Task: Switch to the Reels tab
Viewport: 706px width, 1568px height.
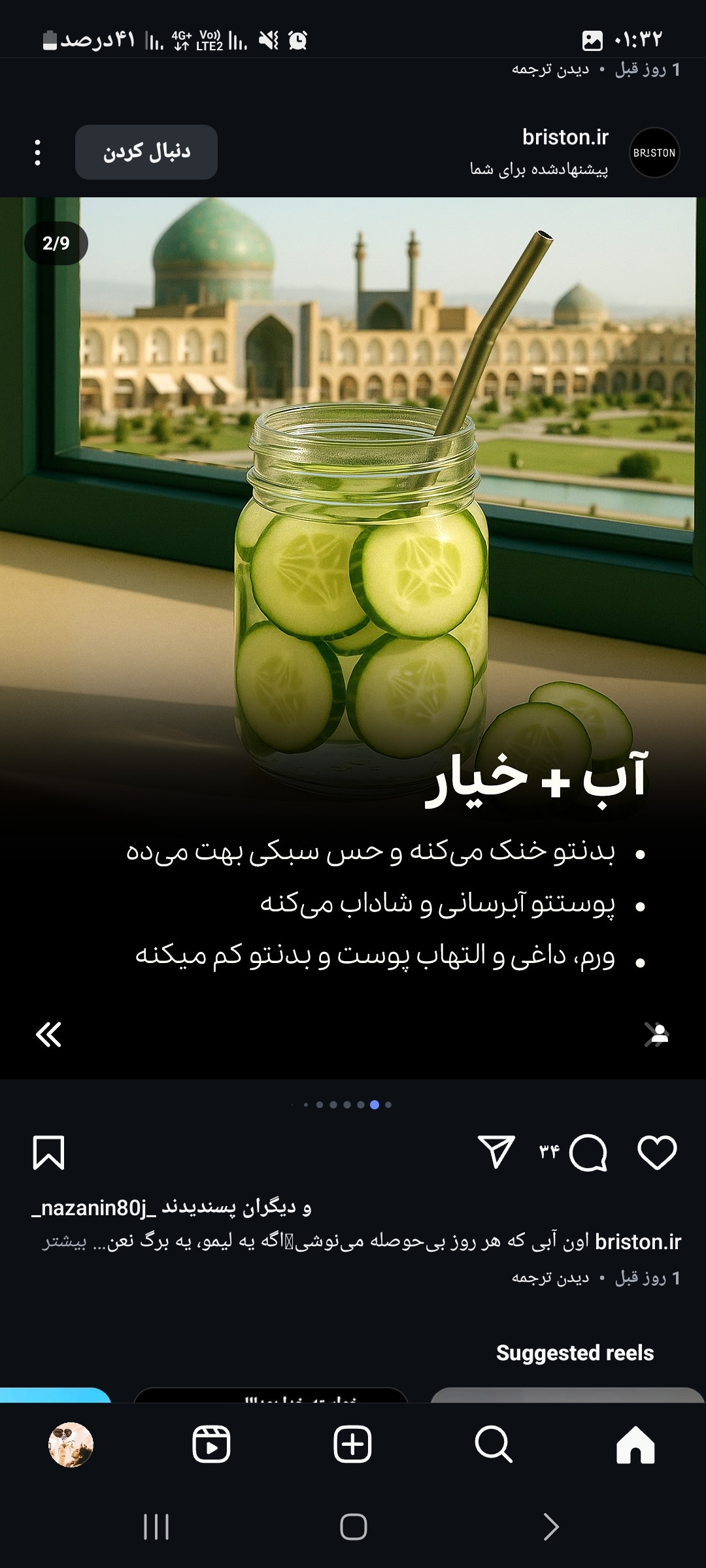Action: [211, 1445]
